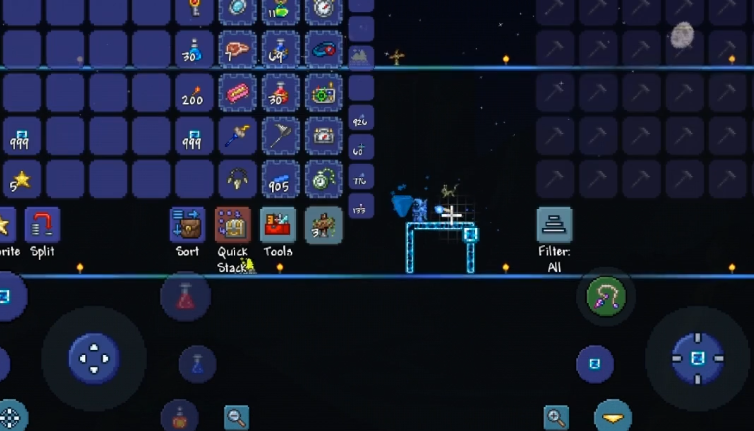
Task: Select the 200 flaming arrows slot
Action: point(195,92)
